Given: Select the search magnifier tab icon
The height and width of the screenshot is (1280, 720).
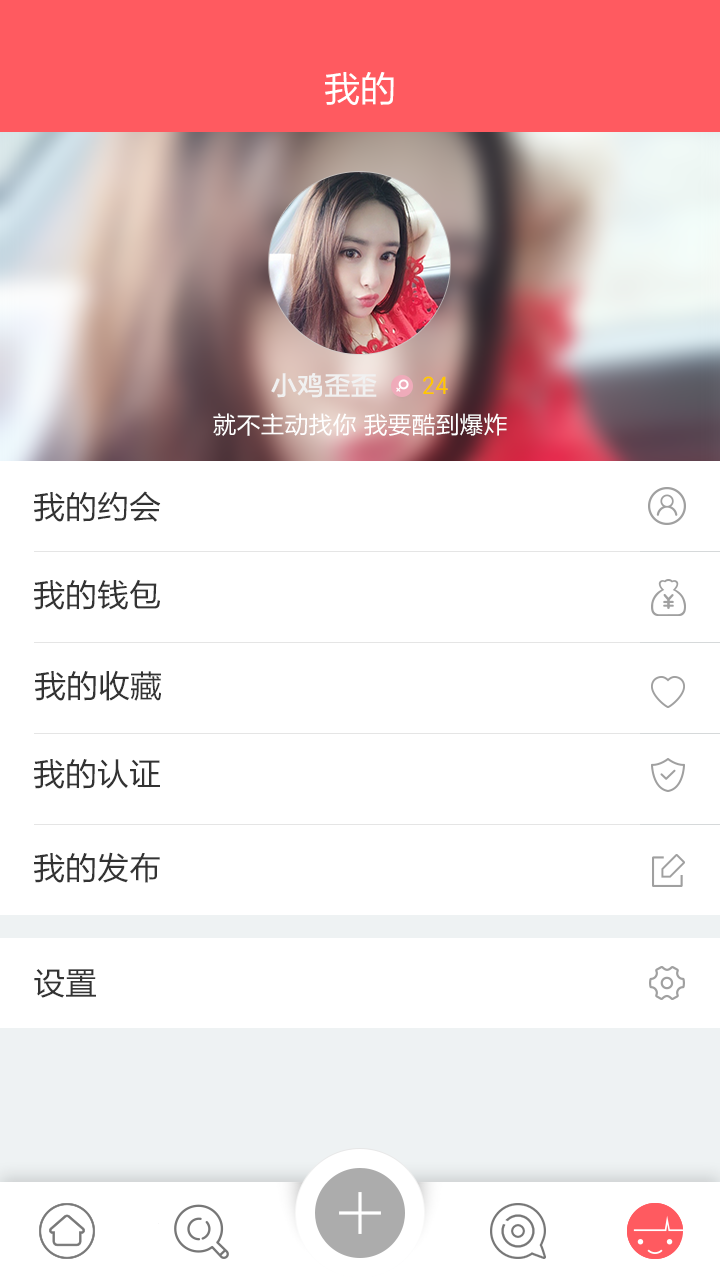Looking at the screenshot, I should (x=200, y=1230).
